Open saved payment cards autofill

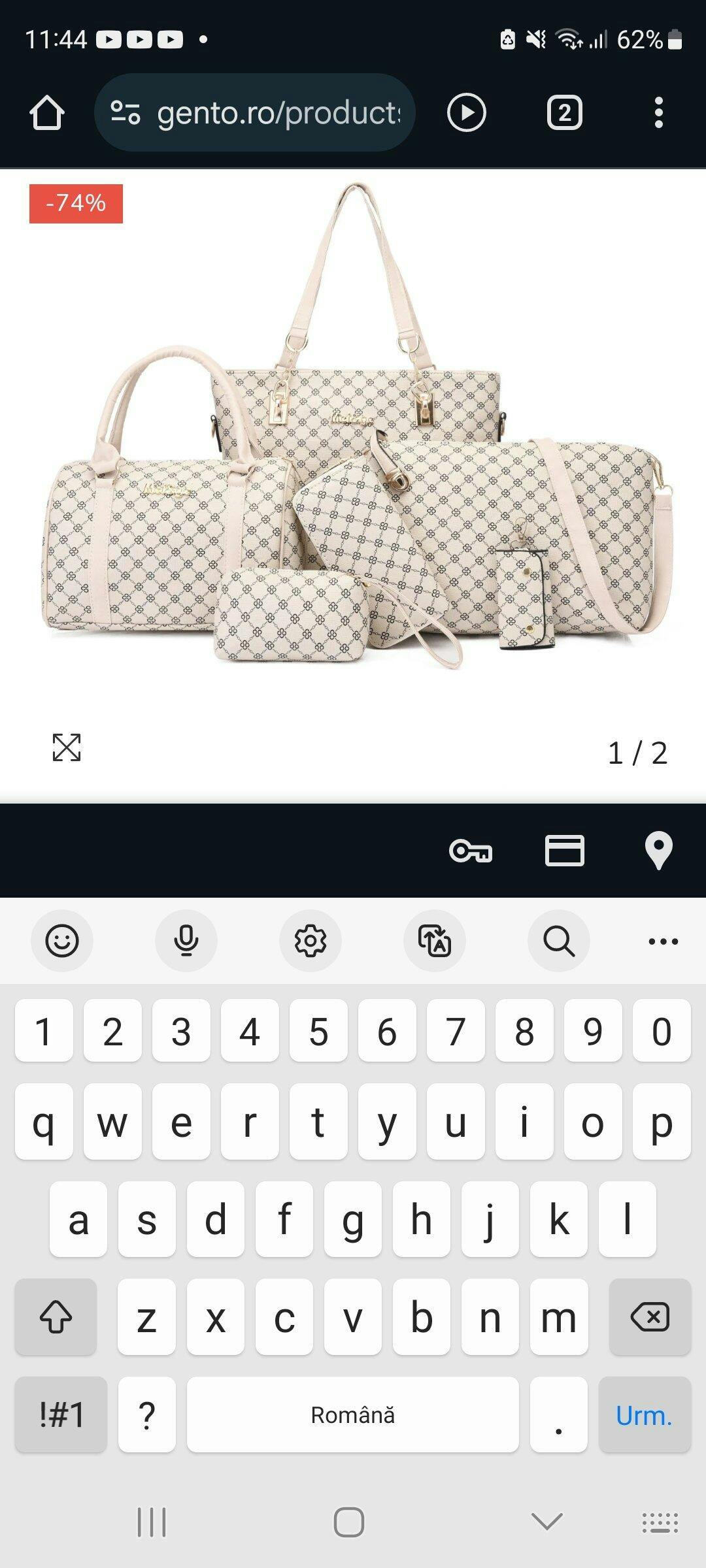tap(564, 851)
